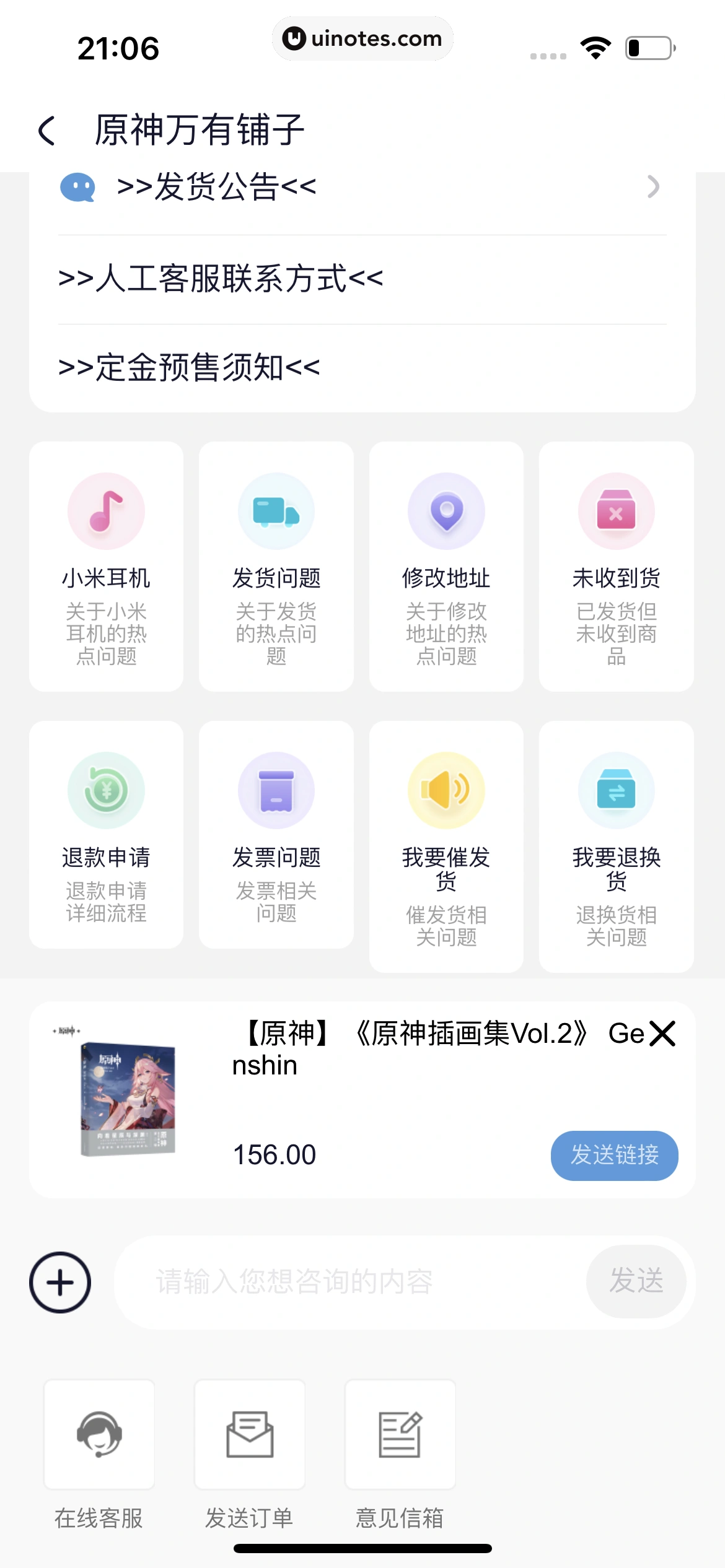725x1568 pixels.
Task: Collapse the plus attachment menu
Action: tap(60, 1282)
